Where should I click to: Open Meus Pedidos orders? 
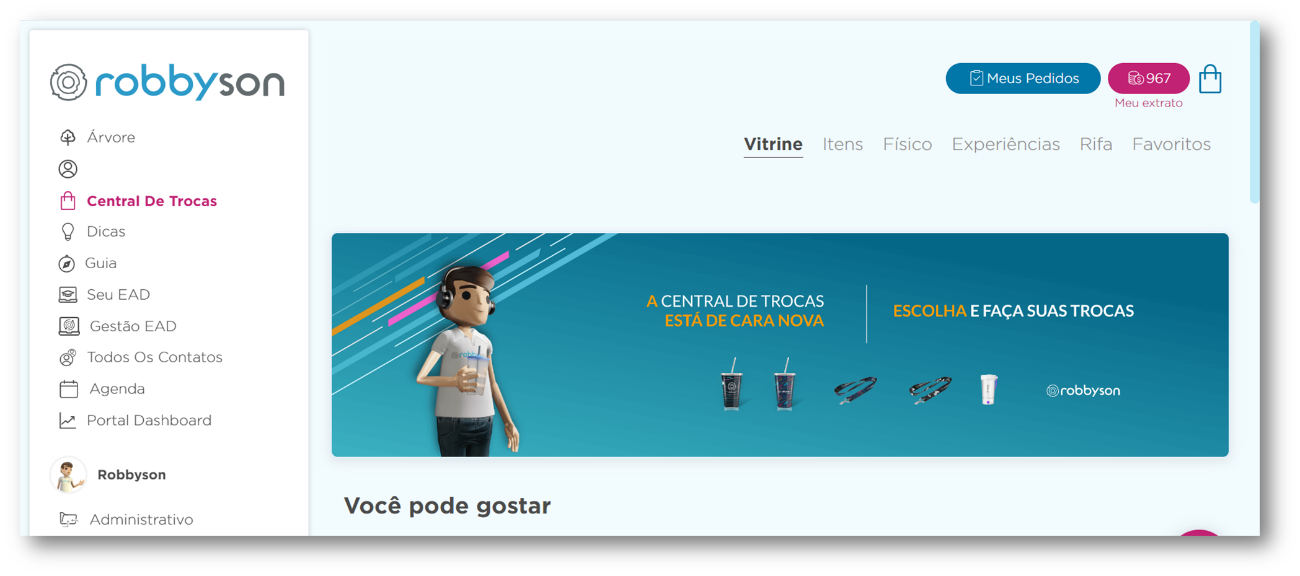tap(1022, 78)
